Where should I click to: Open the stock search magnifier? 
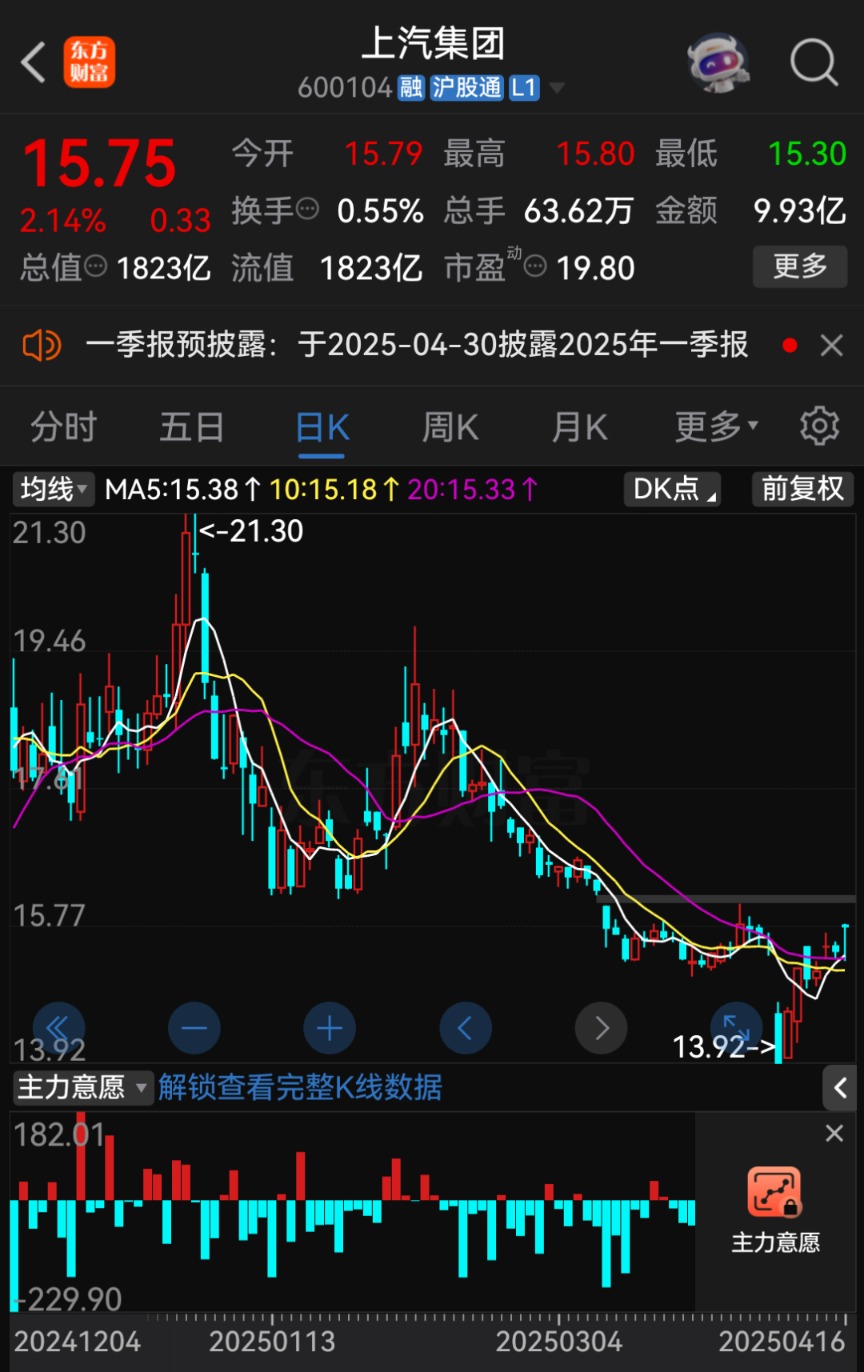pos(813,63)
